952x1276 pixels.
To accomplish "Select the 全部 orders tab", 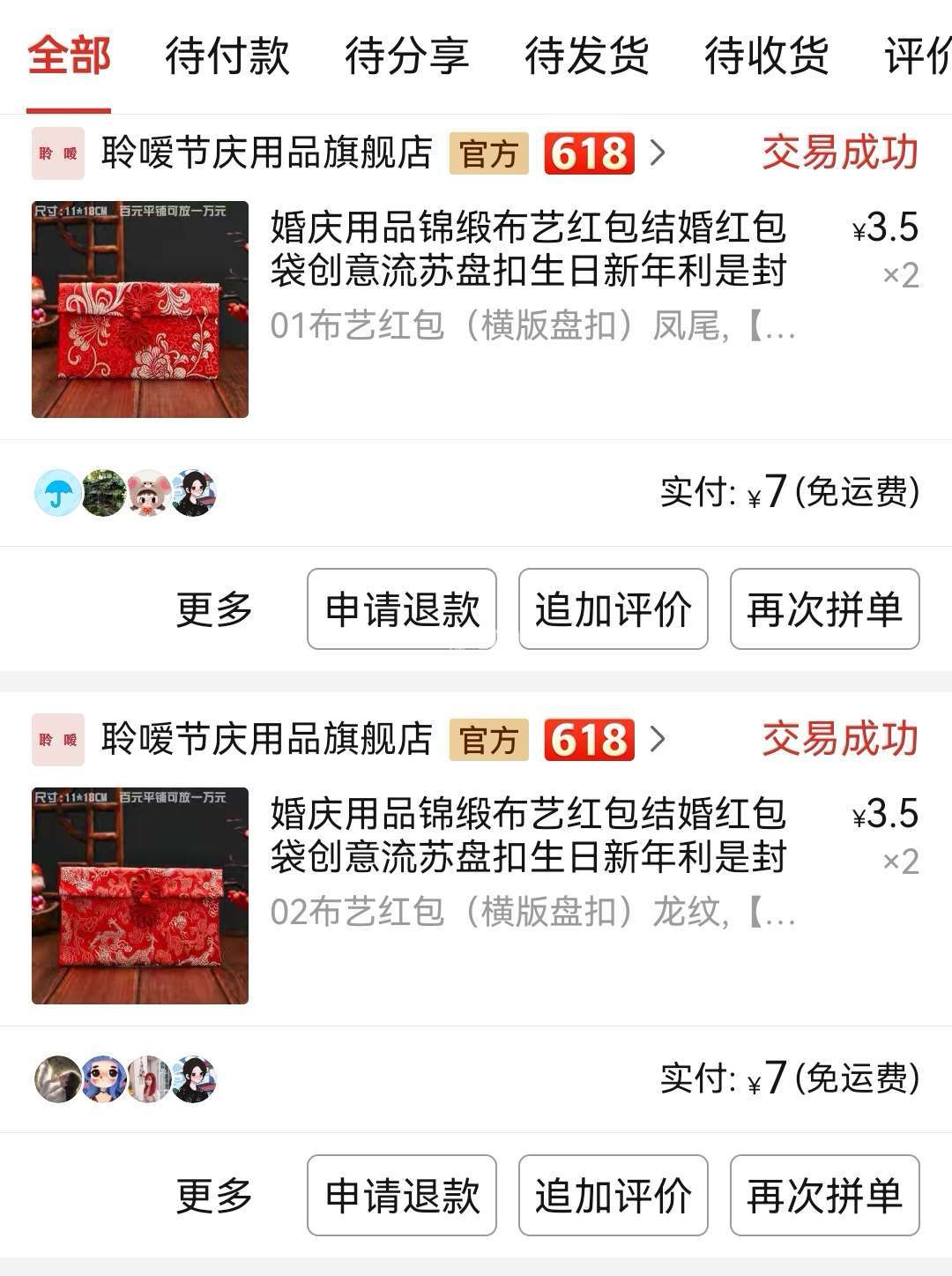I will click(69, 56).
